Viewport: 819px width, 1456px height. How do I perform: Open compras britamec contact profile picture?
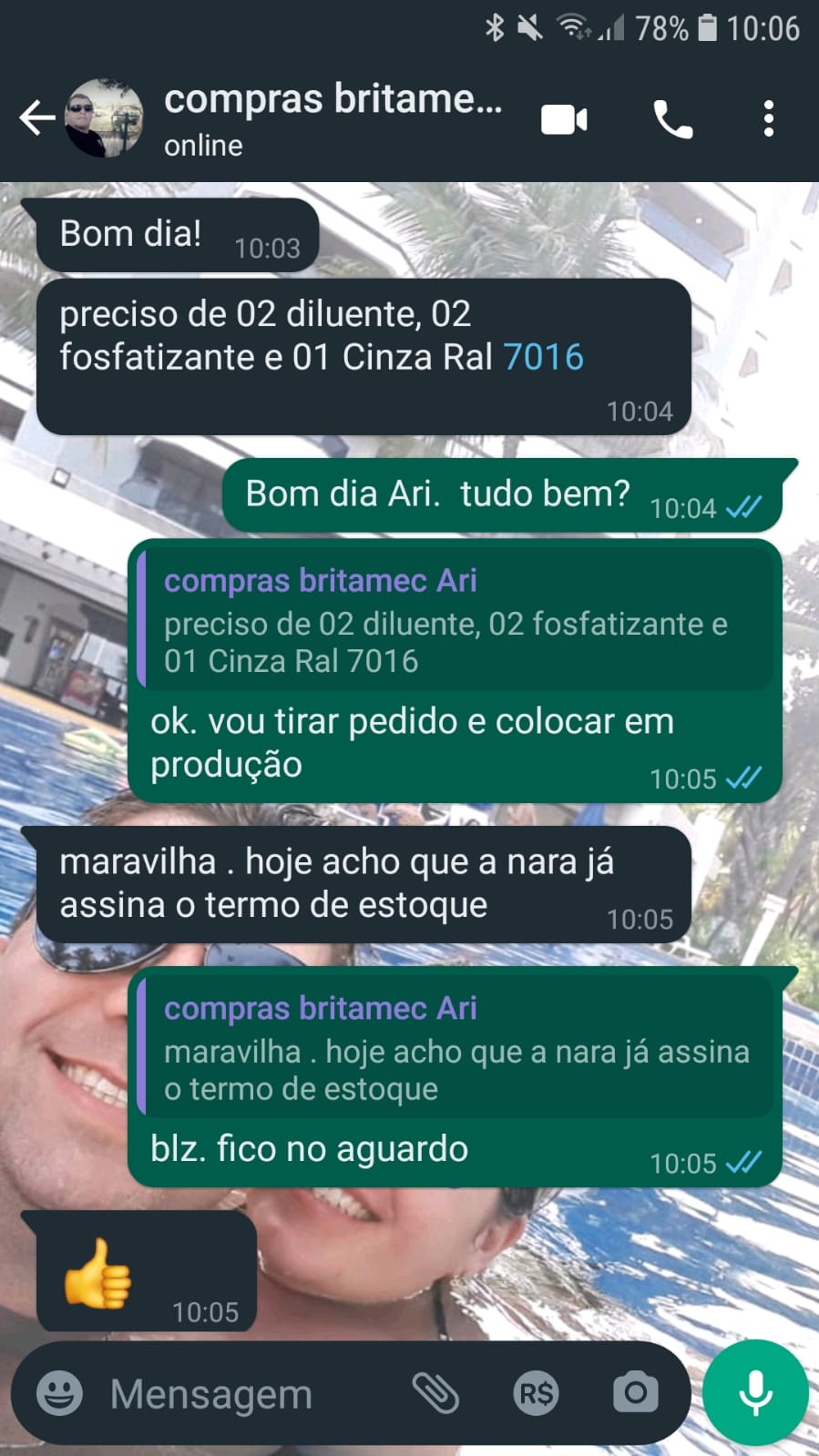105,118
